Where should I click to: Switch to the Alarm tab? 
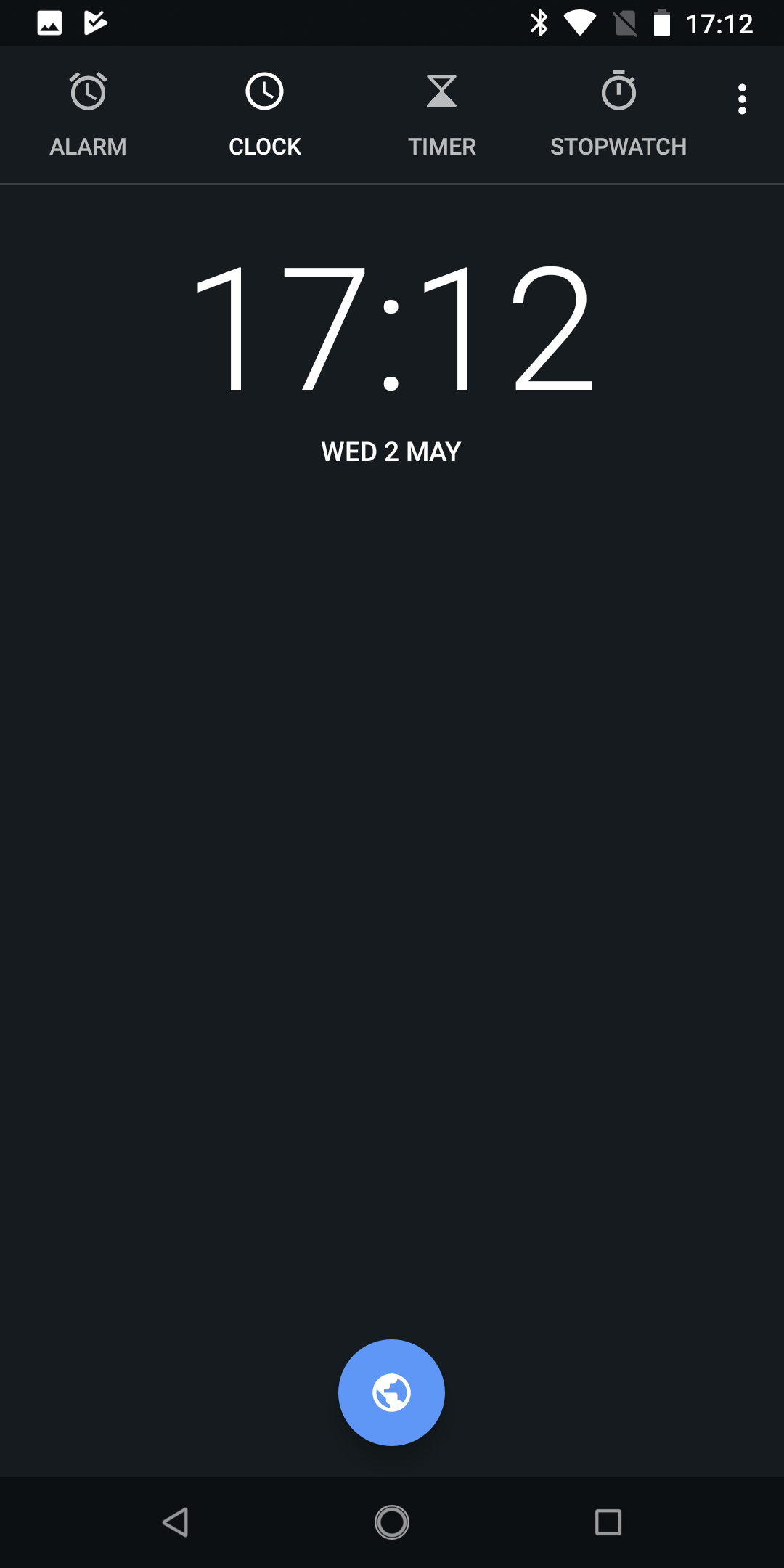(x=88, y=115)
